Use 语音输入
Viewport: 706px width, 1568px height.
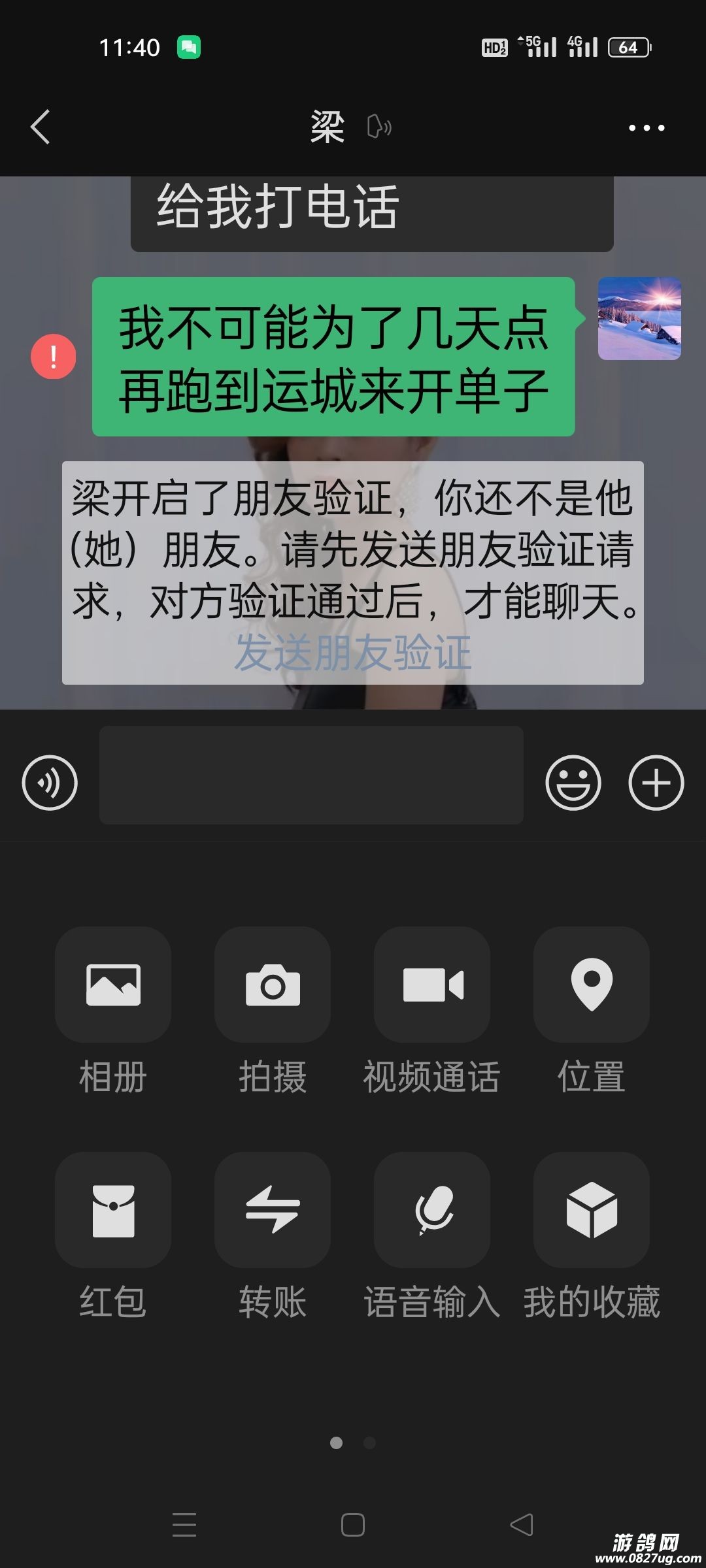point(432,1210)
